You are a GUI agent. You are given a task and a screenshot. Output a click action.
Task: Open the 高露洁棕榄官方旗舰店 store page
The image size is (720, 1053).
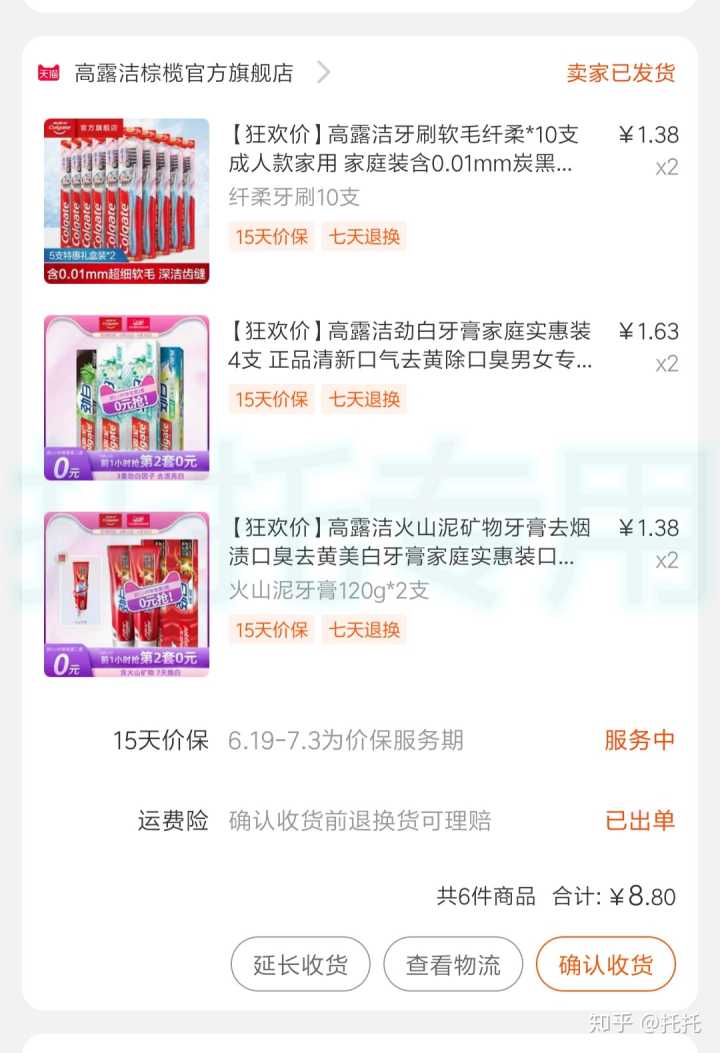[x=184, y=73]
